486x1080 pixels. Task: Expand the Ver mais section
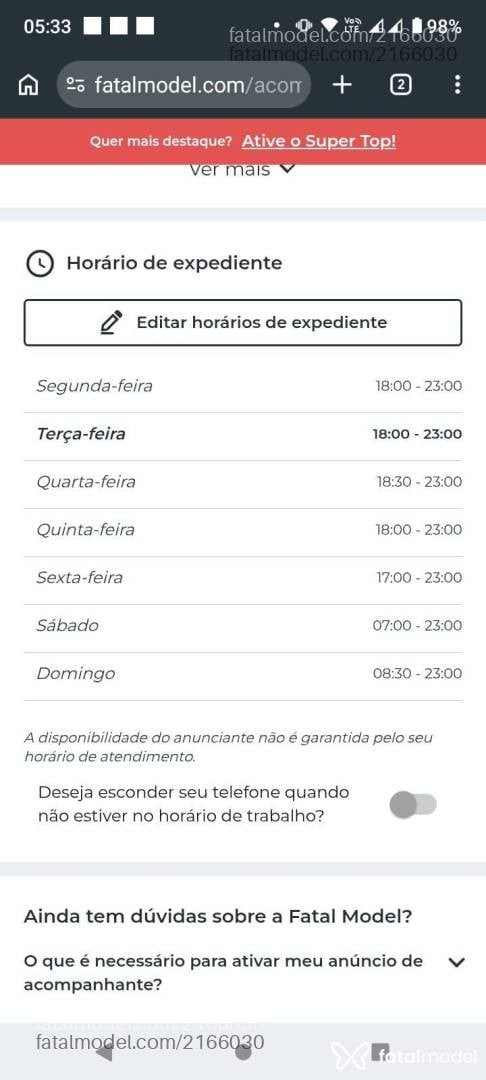(x=242, y=169)
